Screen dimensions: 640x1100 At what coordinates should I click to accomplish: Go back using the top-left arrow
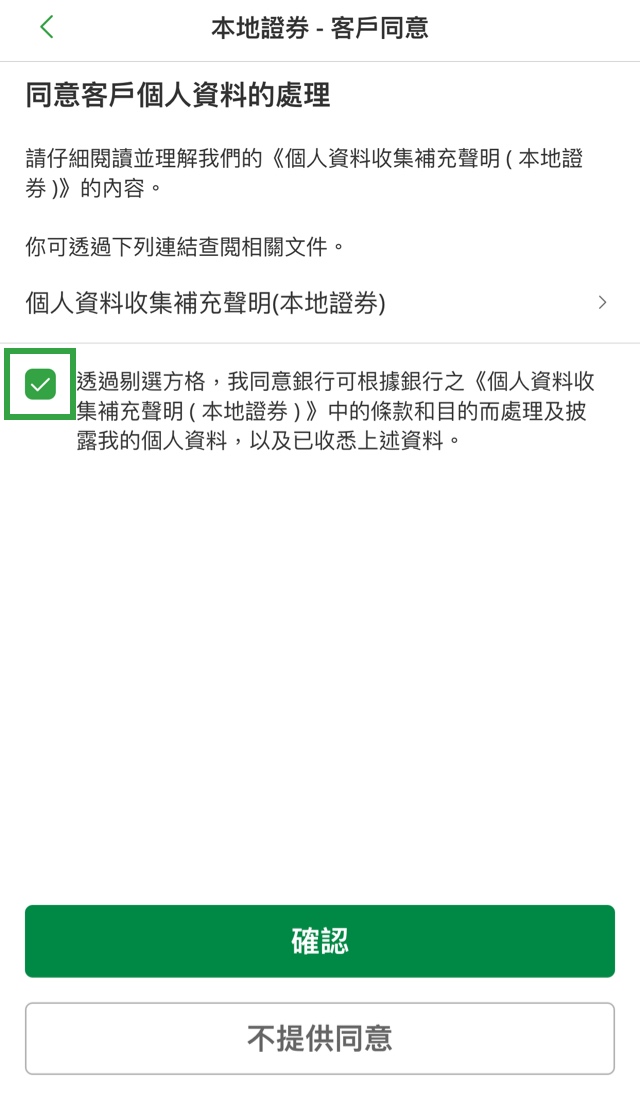click(46, 27)
